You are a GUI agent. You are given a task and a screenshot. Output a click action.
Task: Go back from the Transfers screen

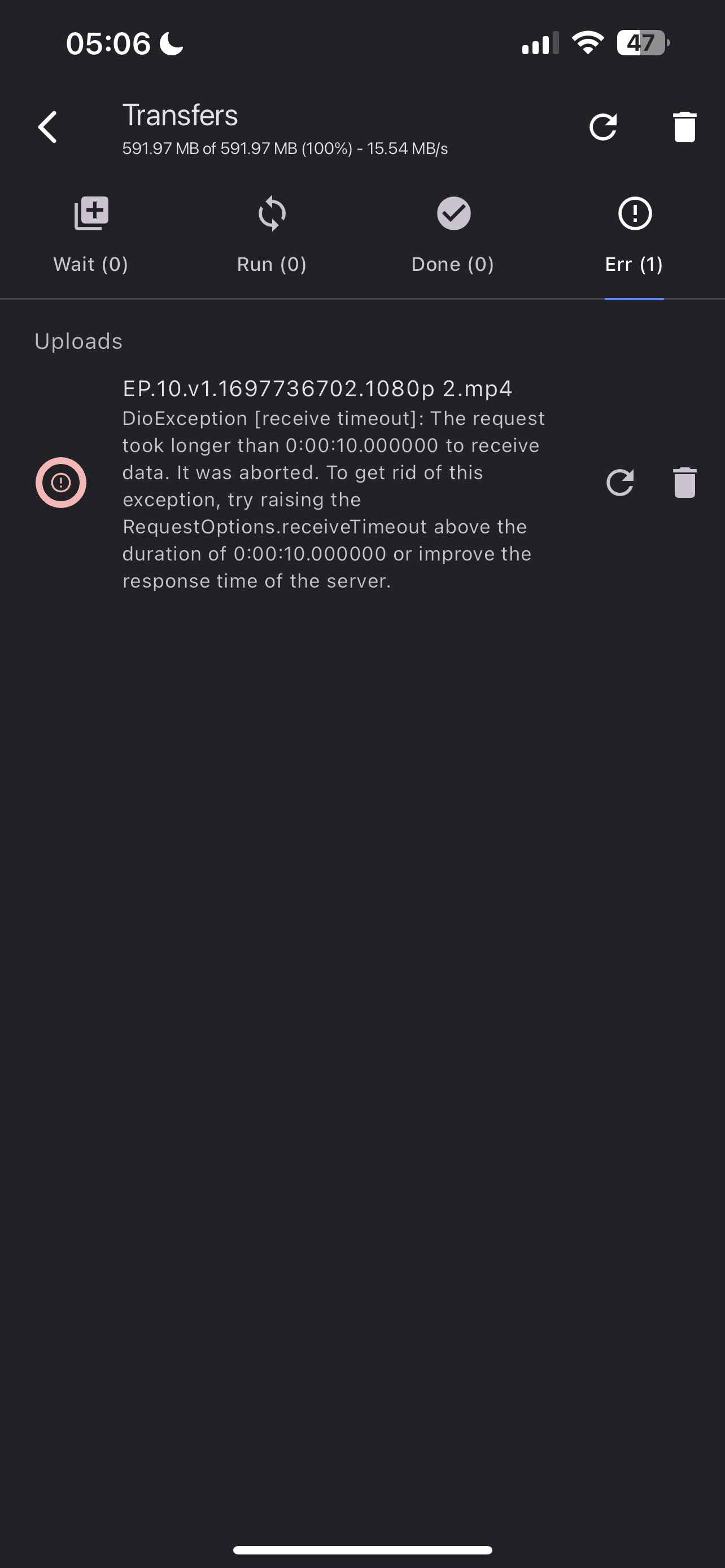tap(47, 127)
